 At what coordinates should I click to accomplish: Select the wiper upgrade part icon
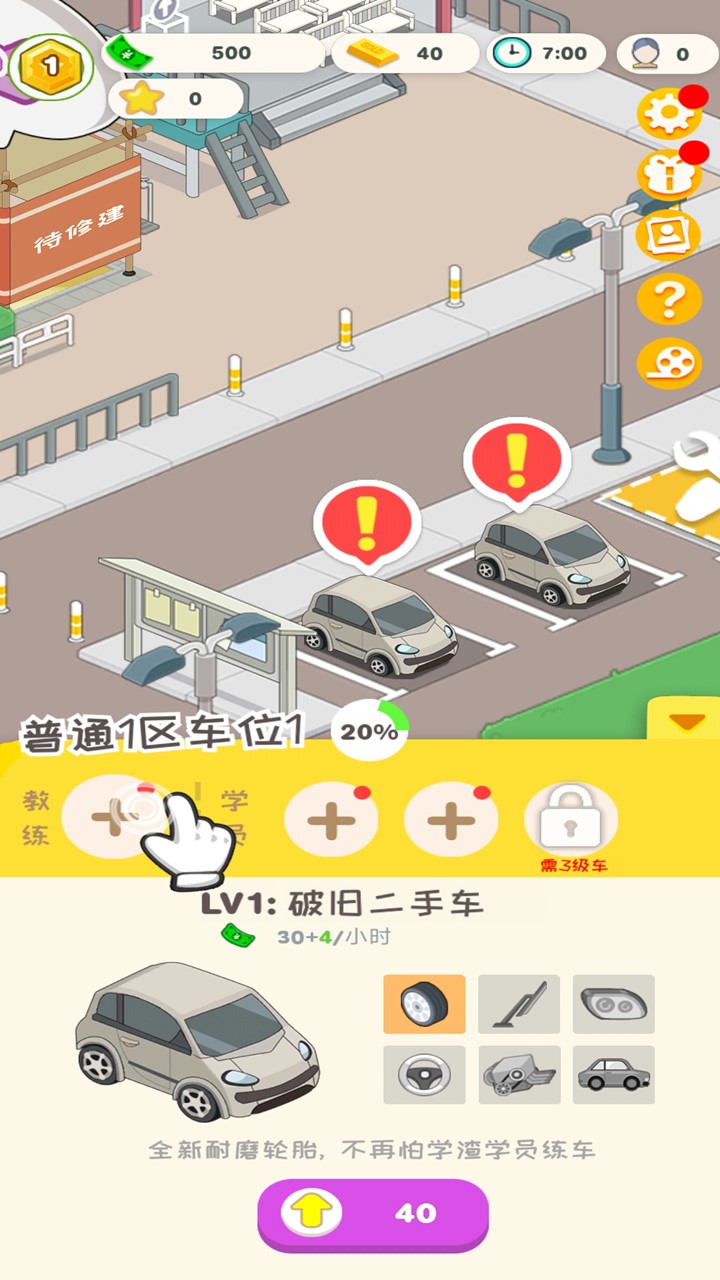pyautogui.click(x=519, y=1005)
